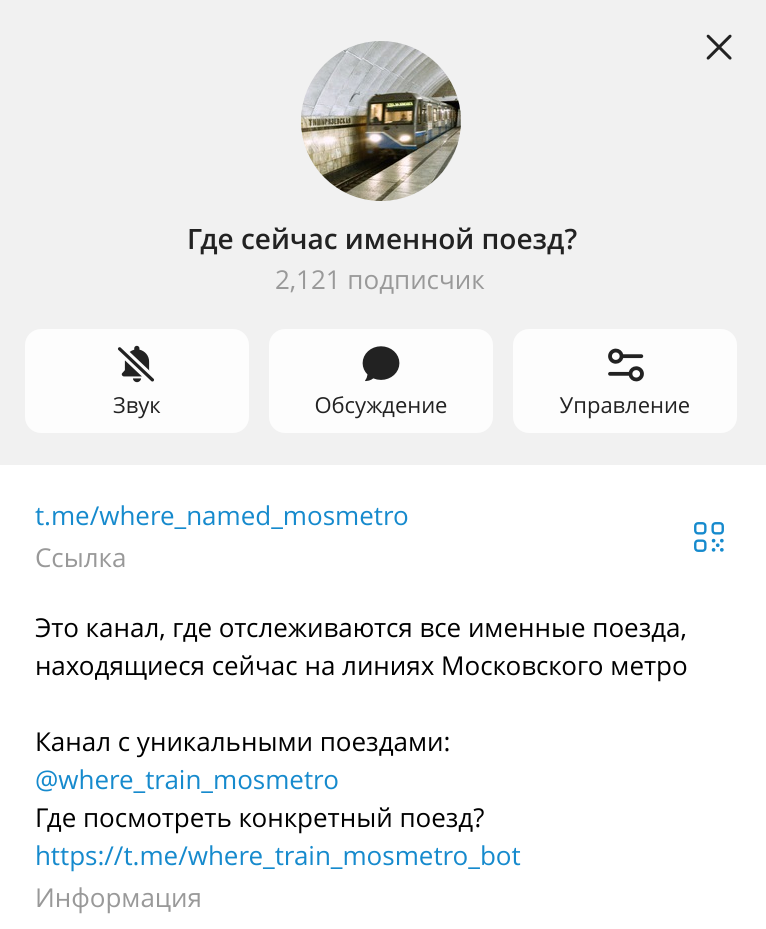Viewport: 766px width, 929px height.
Task: Close the channel info panel
Action: point(719,47)
